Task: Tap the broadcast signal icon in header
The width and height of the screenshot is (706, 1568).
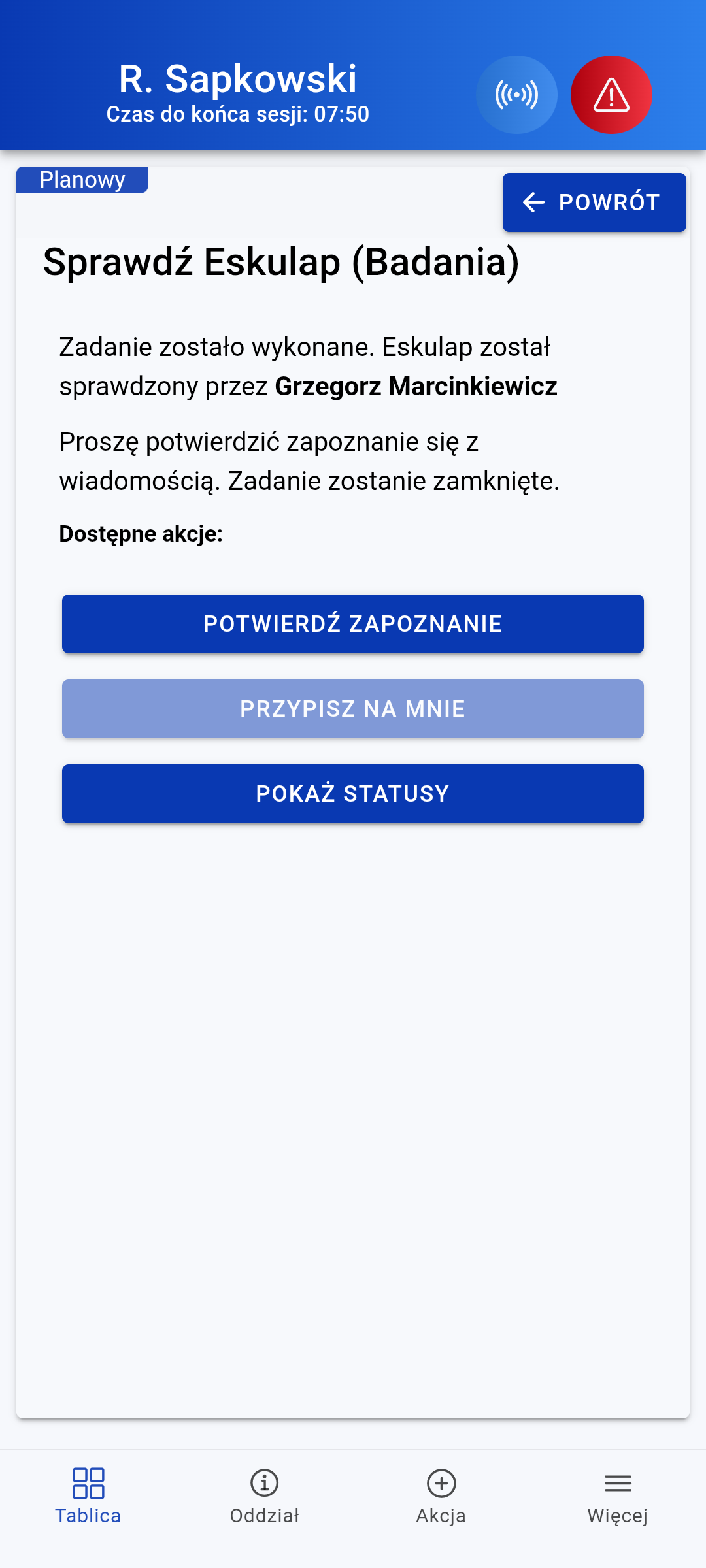Action: 516,95
